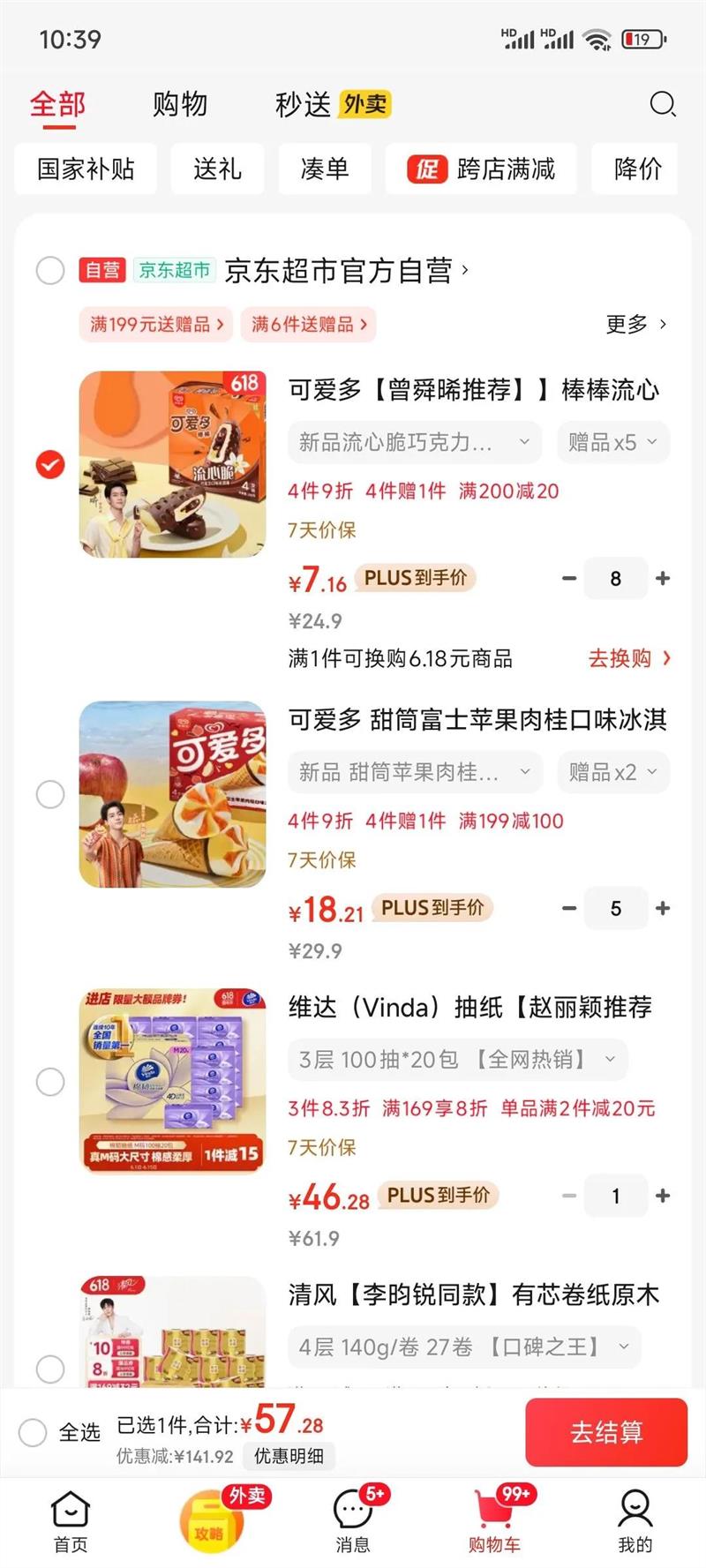Tap 更多 to see more store promotions
This screenshot has height=1568, width=706.
[x=636, y=324]
